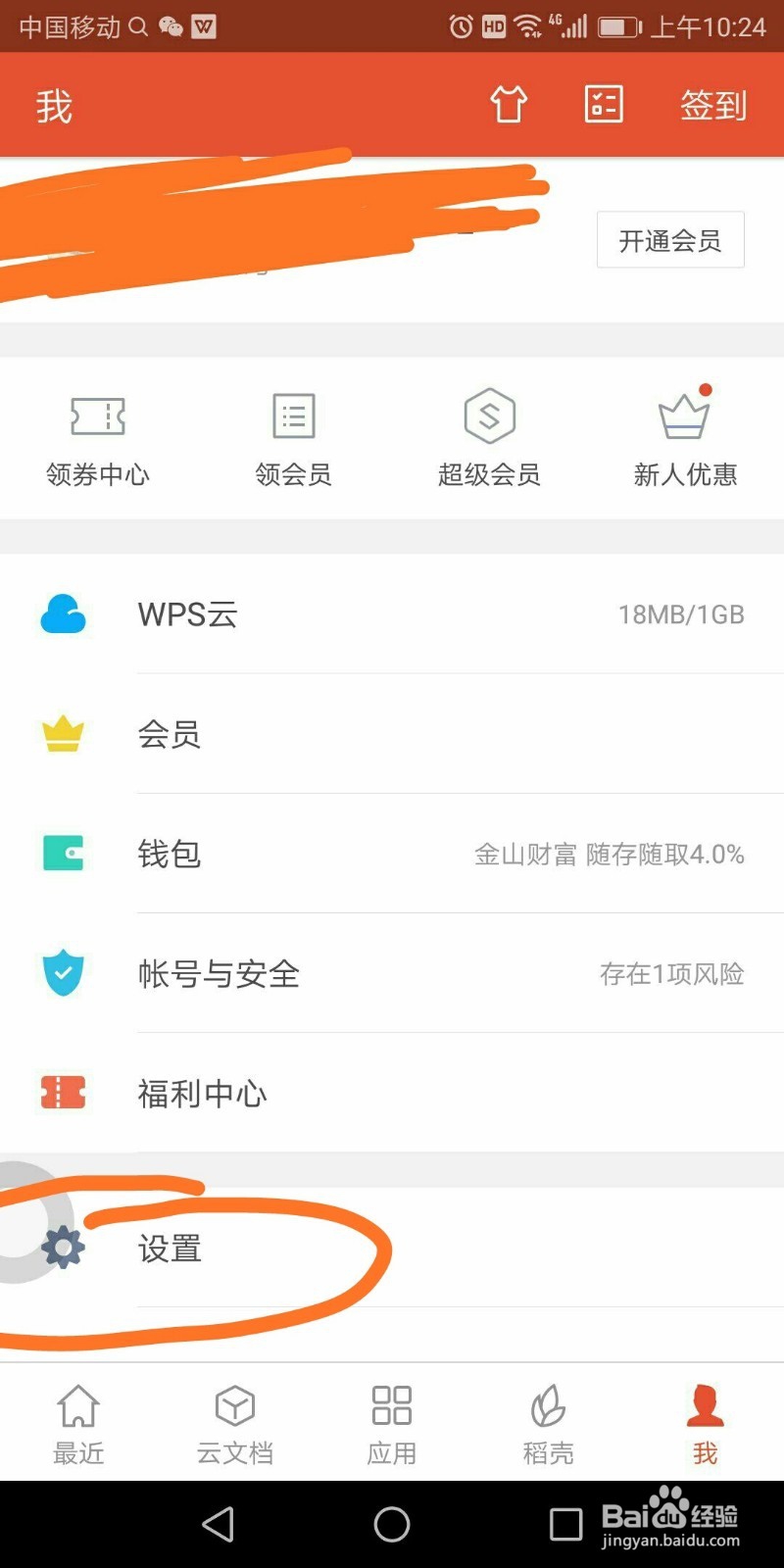
Task: Open the 会员 membership row
Action: click(392, 734)
